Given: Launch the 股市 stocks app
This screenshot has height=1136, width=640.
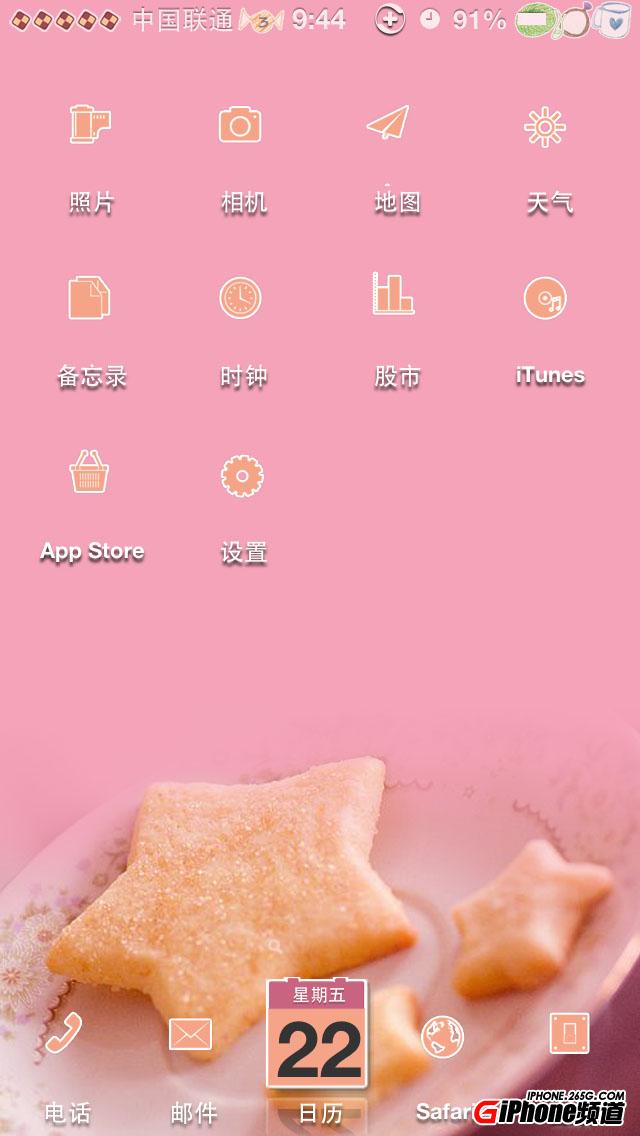Looking at the screenshot, I should coord(393,295).
